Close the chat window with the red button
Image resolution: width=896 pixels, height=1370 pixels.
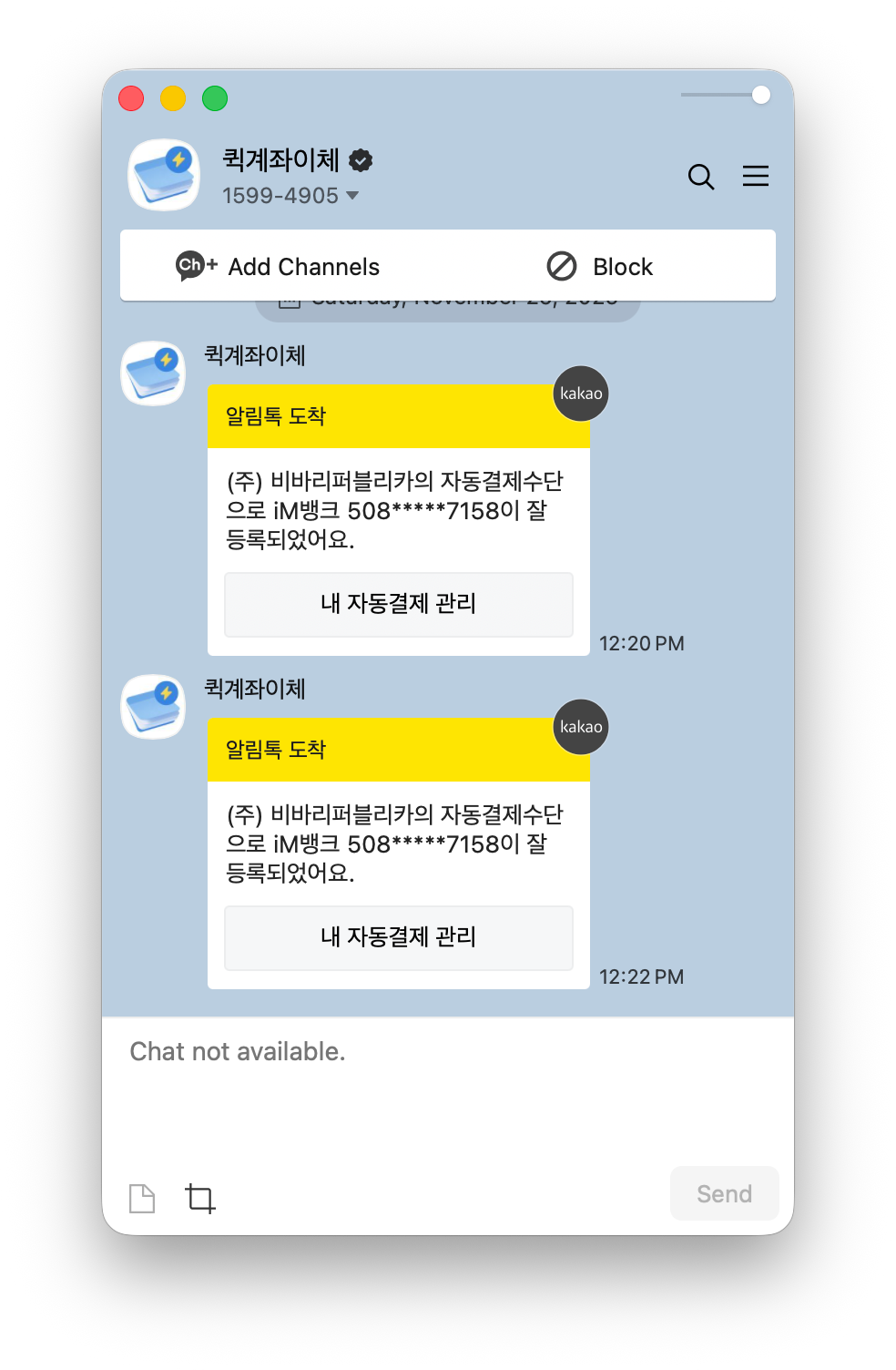pyautogui.click(x=131, y=98)
